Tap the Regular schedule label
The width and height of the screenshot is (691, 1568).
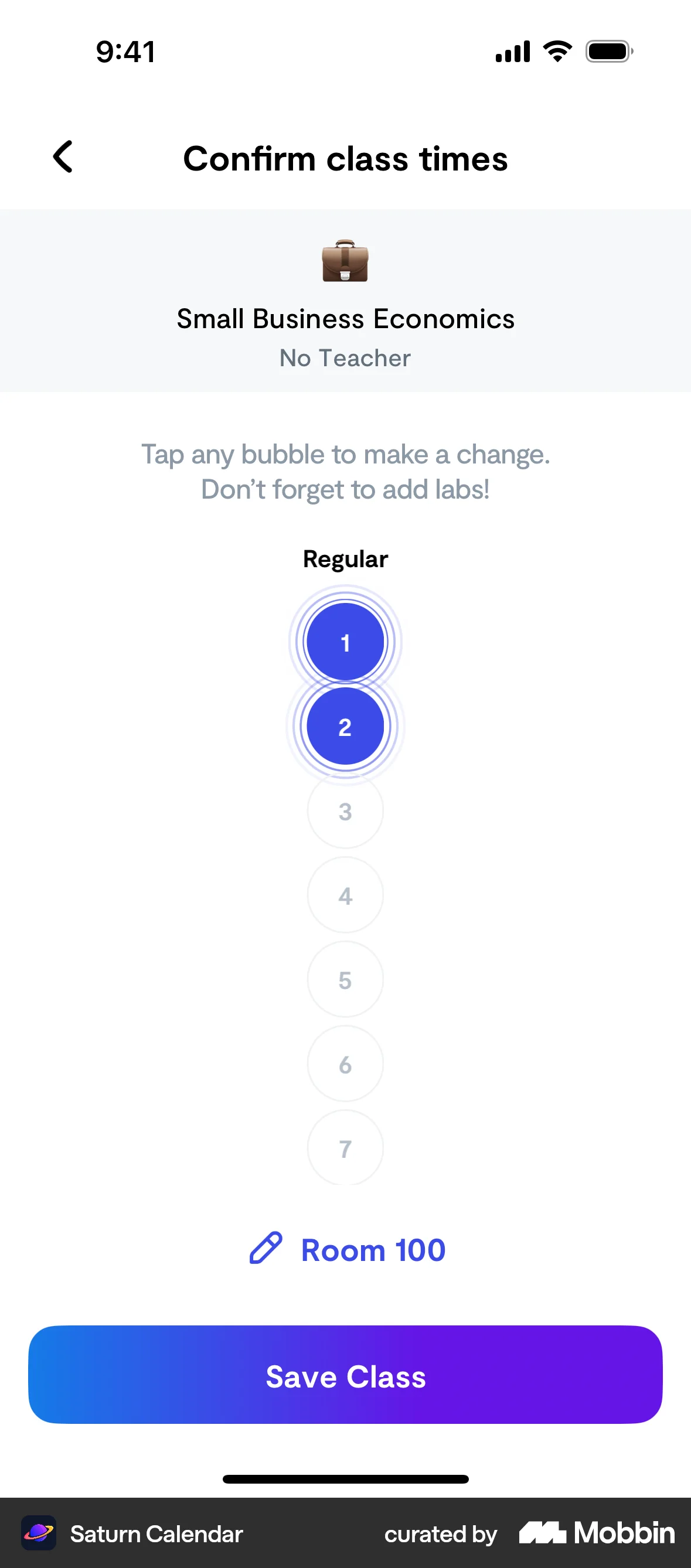pyautogui.click(x=345, y=558)
